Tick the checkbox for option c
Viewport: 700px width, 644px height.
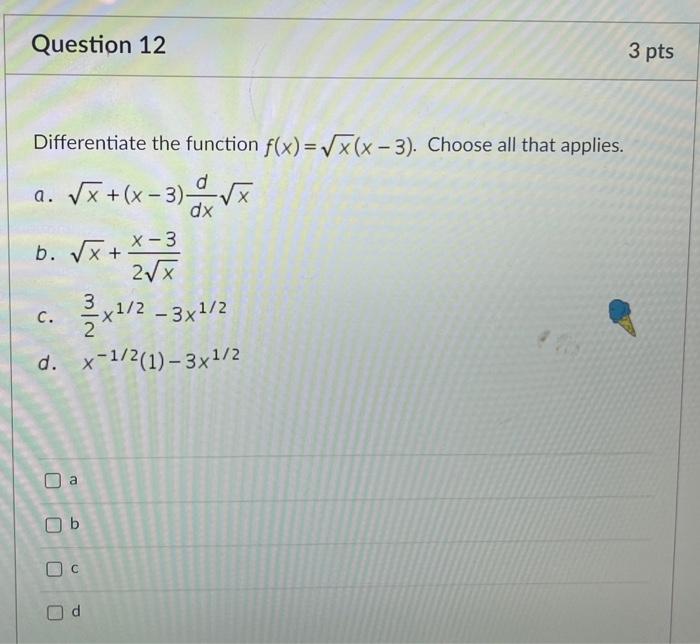point(52,568)
